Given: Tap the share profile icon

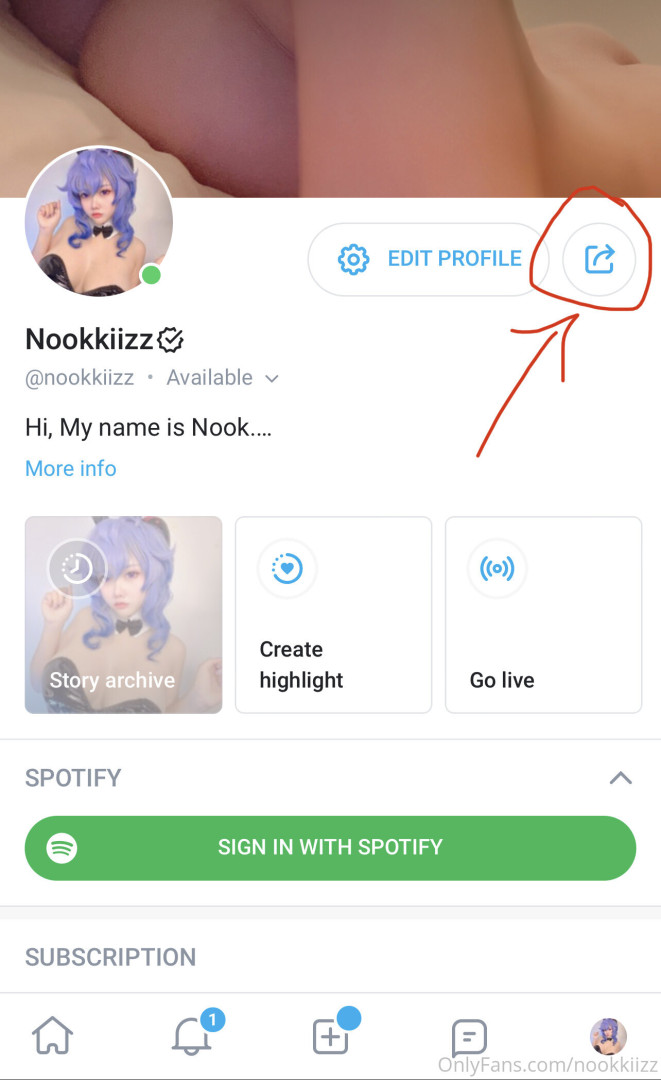Looking at the screenshot, I should pos(598,260).
